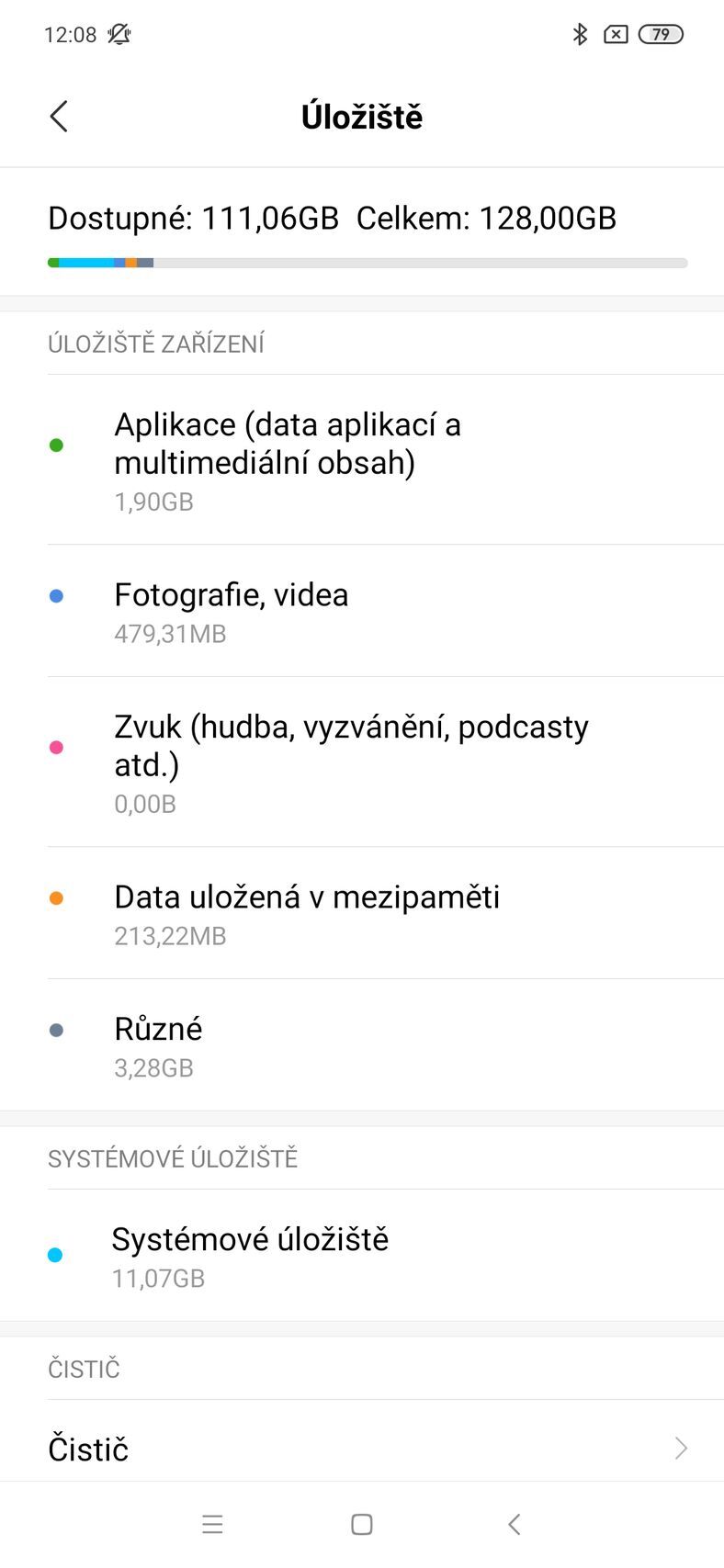This screenshot has width=724, height=1568.
Task: Tap the orange dot for mezipaměti data
Action: click(x=57, y=897)
